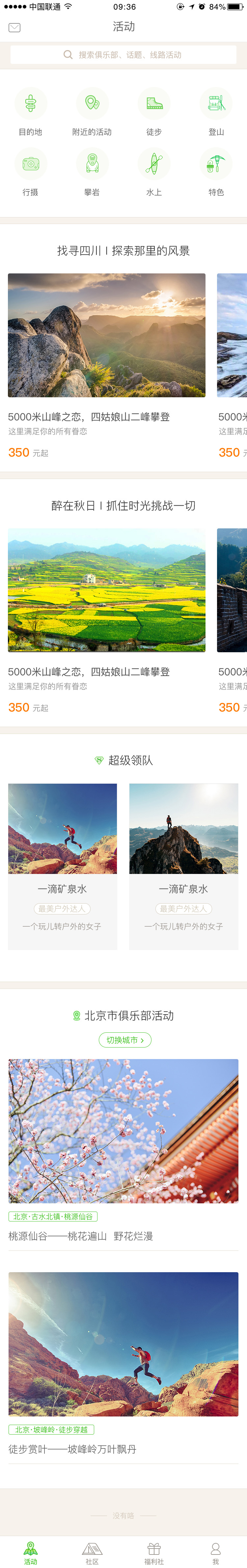View the leader card with the jumping hiker

coord(62,865)
